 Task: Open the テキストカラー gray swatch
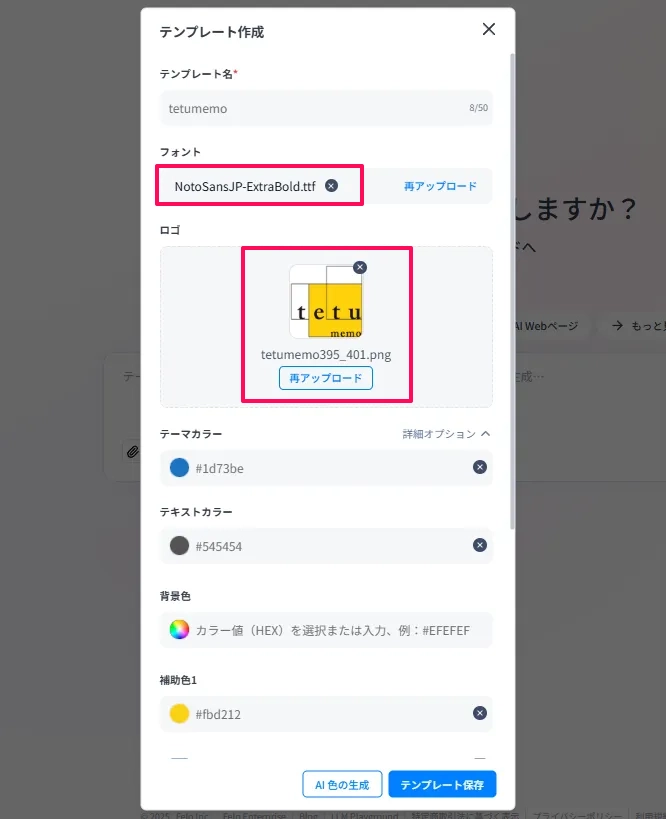(179, 546)
